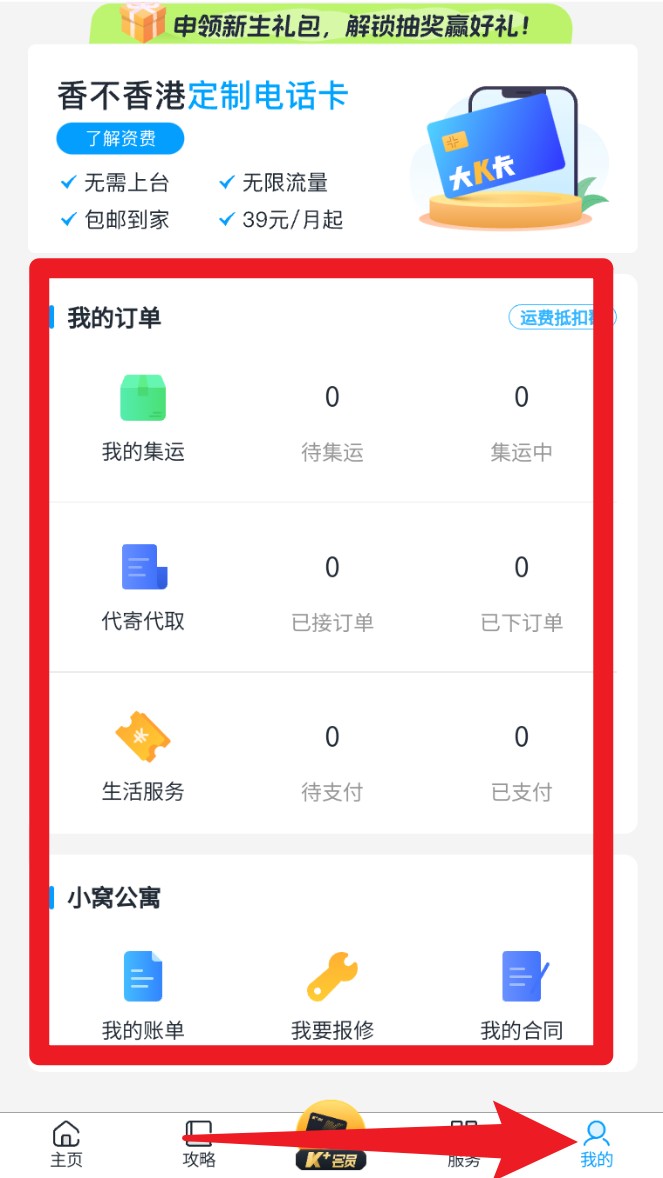Open the K+会员 center tab
663x1178 pixels.
point(331,1138)
